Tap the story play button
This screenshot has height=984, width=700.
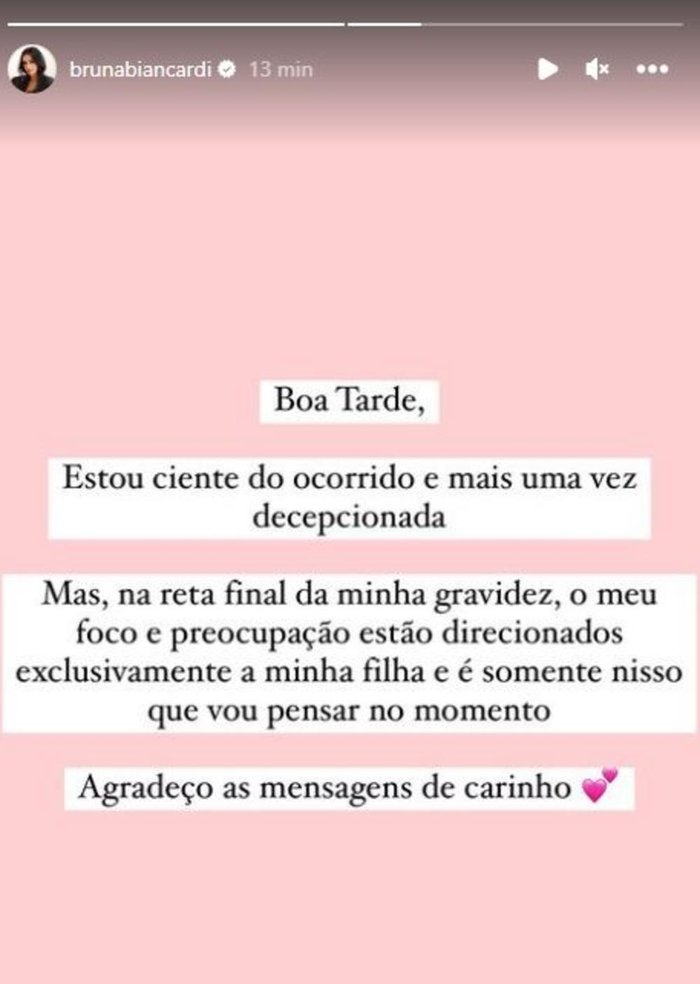coord(547,69)
